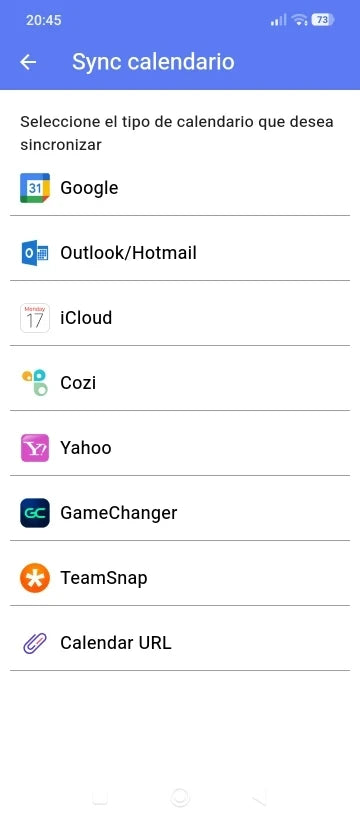Image resolution: width=360 pixels, height=820 pixels.
Task: Choose Outlook/Hotmail calendar
Action: pos(180,253)
